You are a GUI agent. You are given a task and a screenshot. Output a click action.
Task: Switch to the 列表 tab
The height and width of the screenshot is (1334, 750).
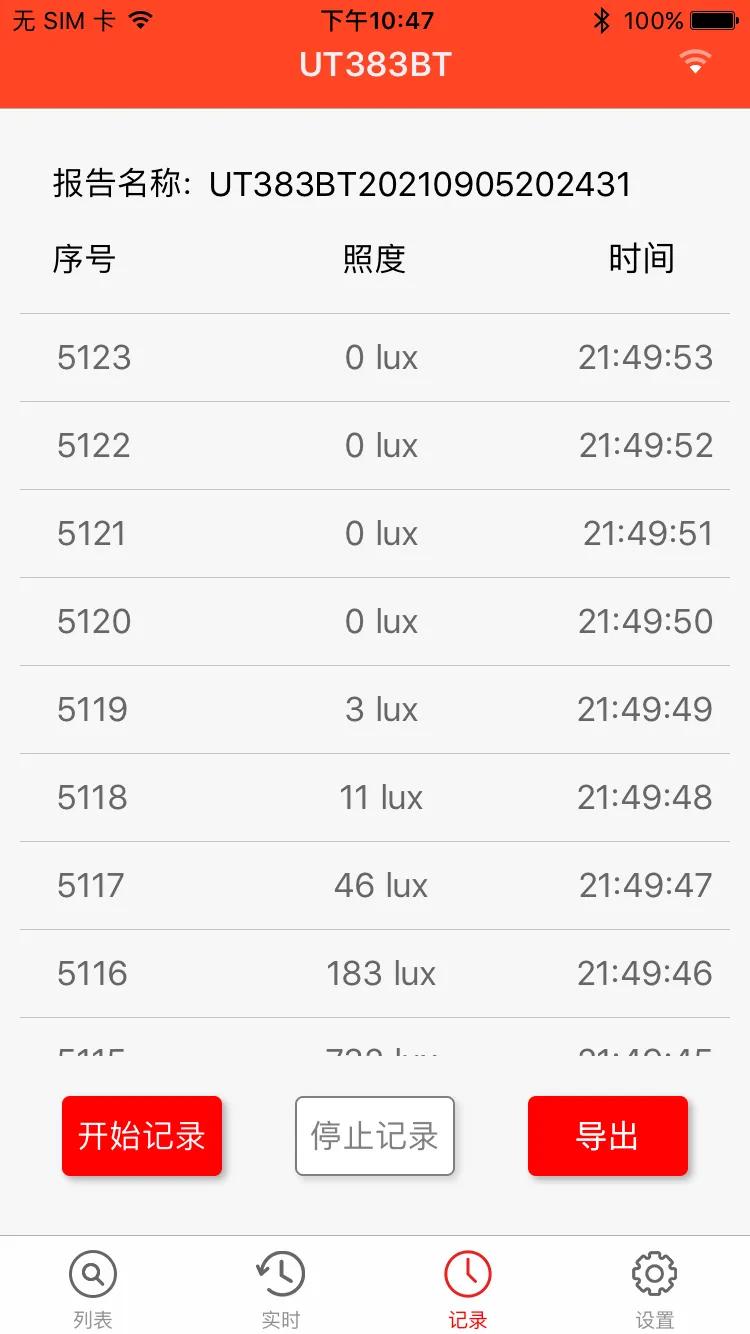click(93, 1288)
